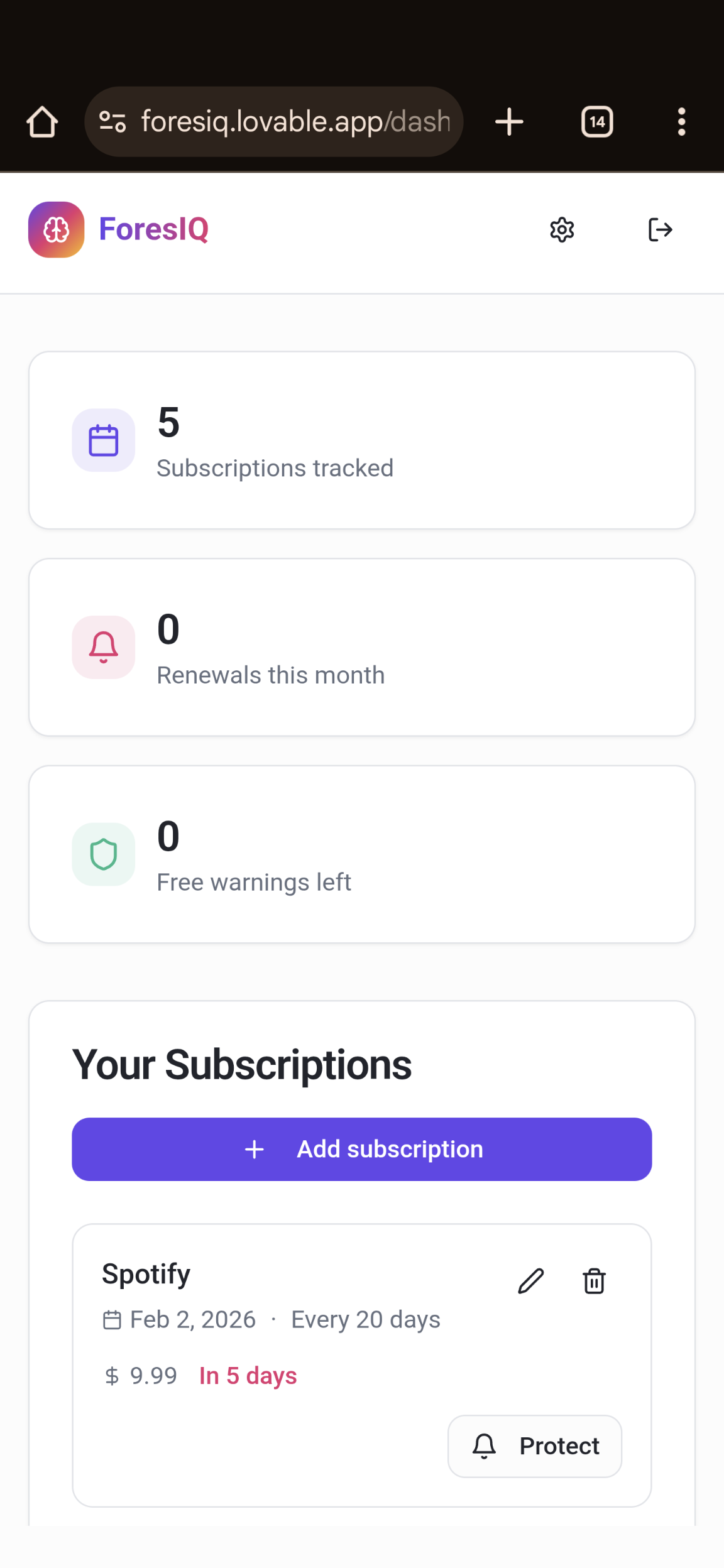Viewport: 724px width, 1568px height.
Task: Go to browser home page
Action: [x=42, y=121]
